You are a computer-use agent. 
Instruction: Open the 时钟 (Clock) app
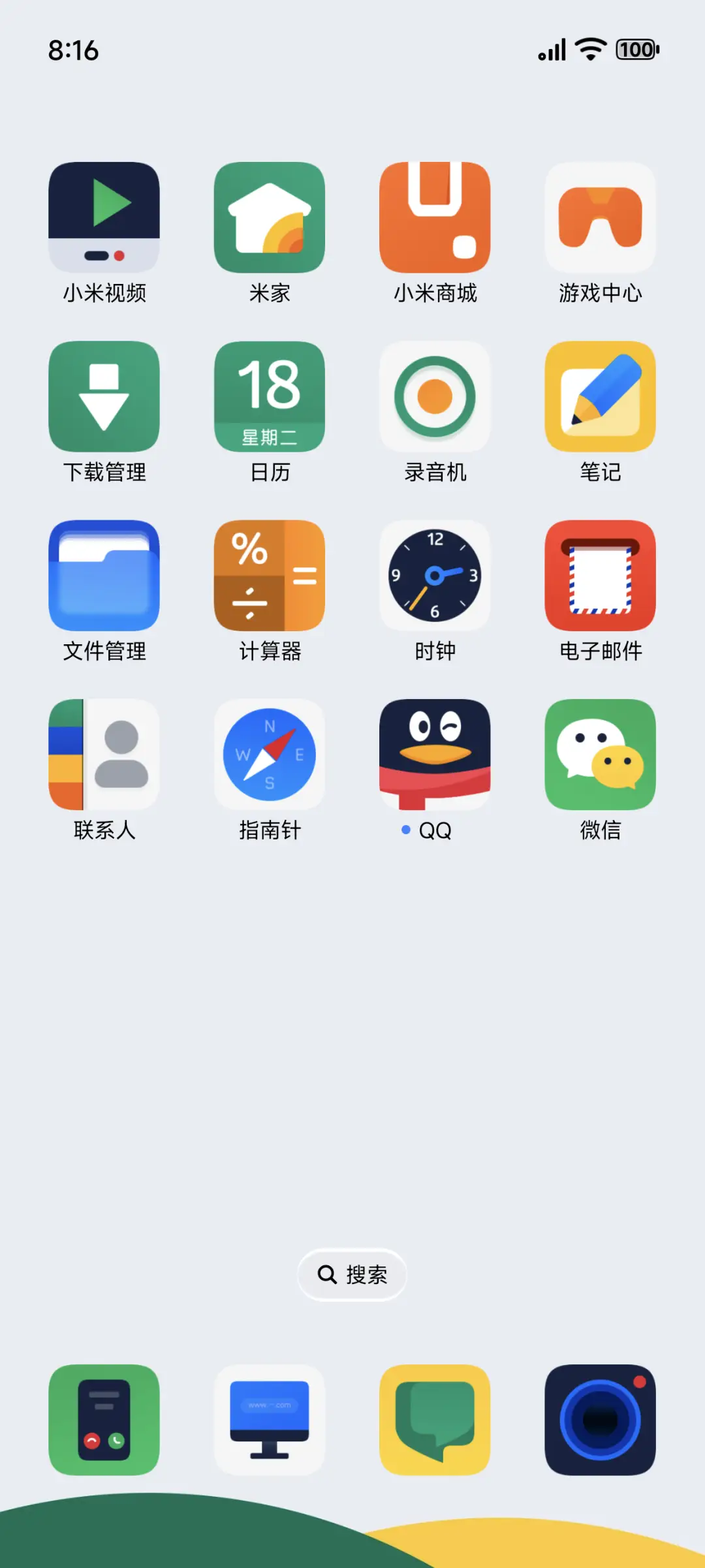coord(435,576)
